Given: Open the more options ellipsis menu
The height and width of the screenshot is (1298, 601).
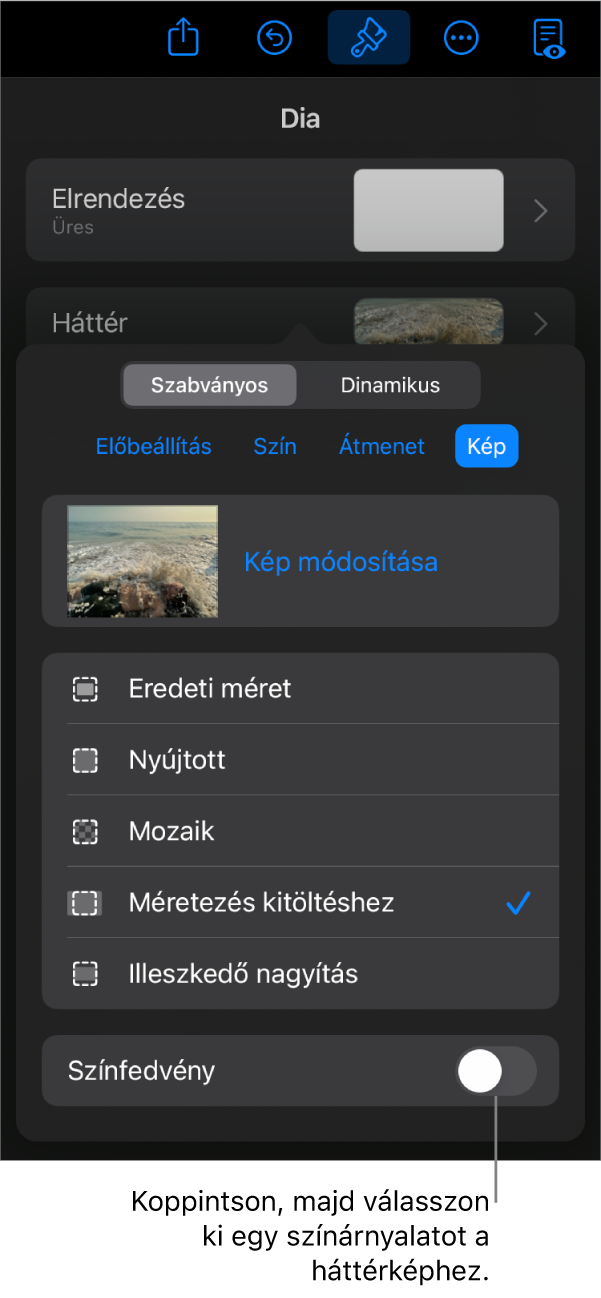Looking at the screenshot, I should 460,38.
